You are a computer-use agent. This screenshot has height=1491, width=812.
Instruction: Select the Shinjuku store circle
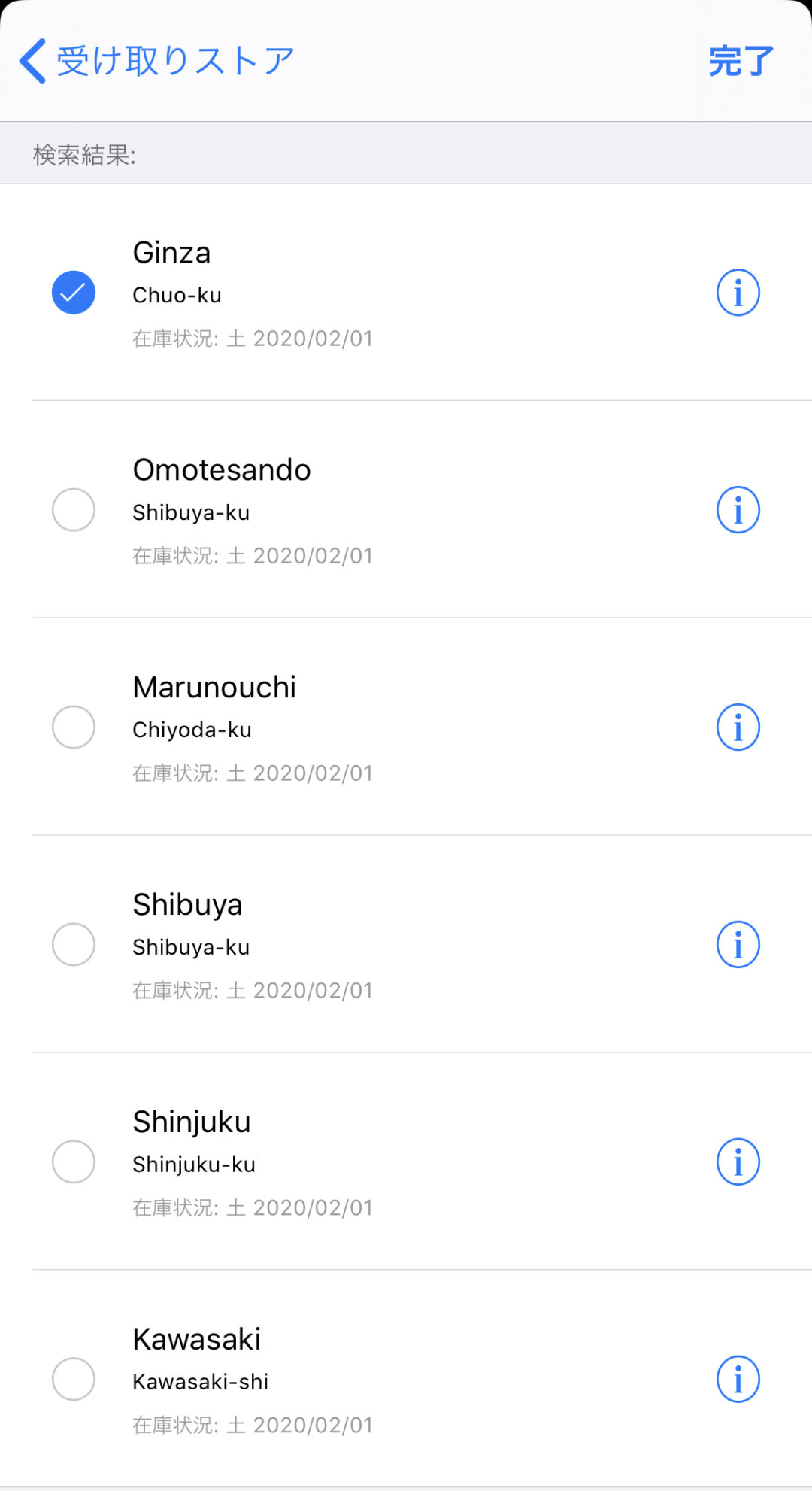(x=73, y=1161)
